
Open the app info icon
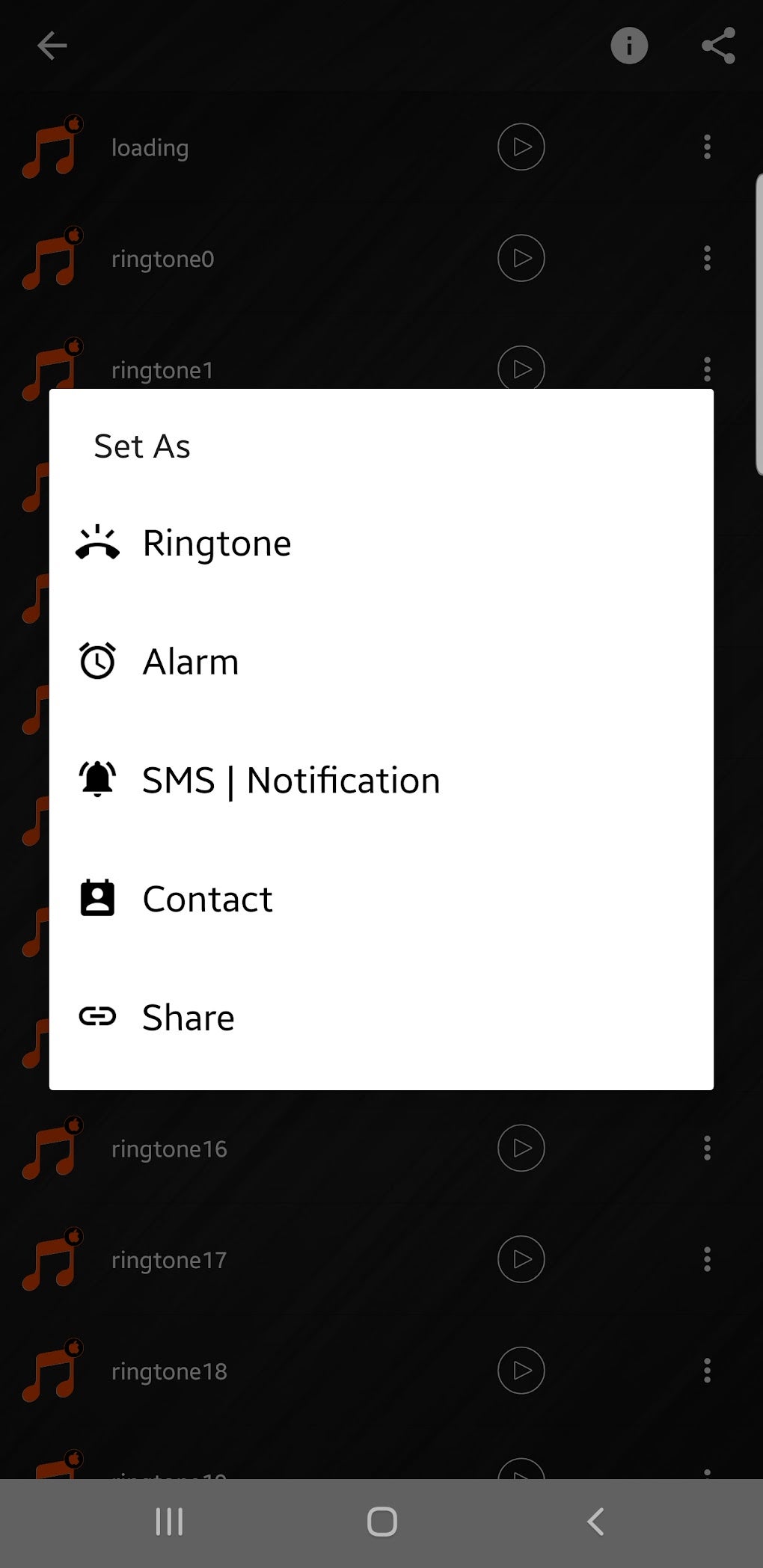pyautogui.click(x=629, y=46)
